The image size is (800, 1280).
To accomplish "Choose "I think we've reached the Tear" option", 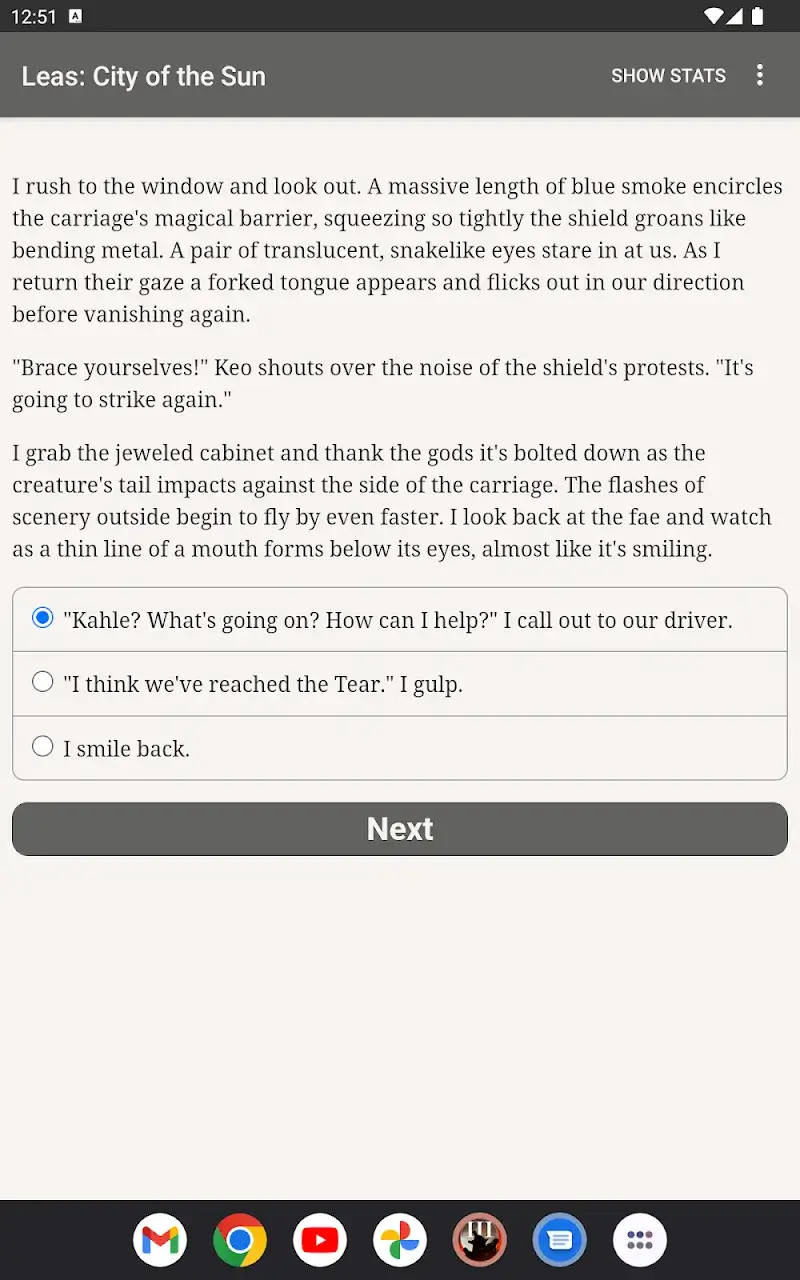I will (399, 684).
